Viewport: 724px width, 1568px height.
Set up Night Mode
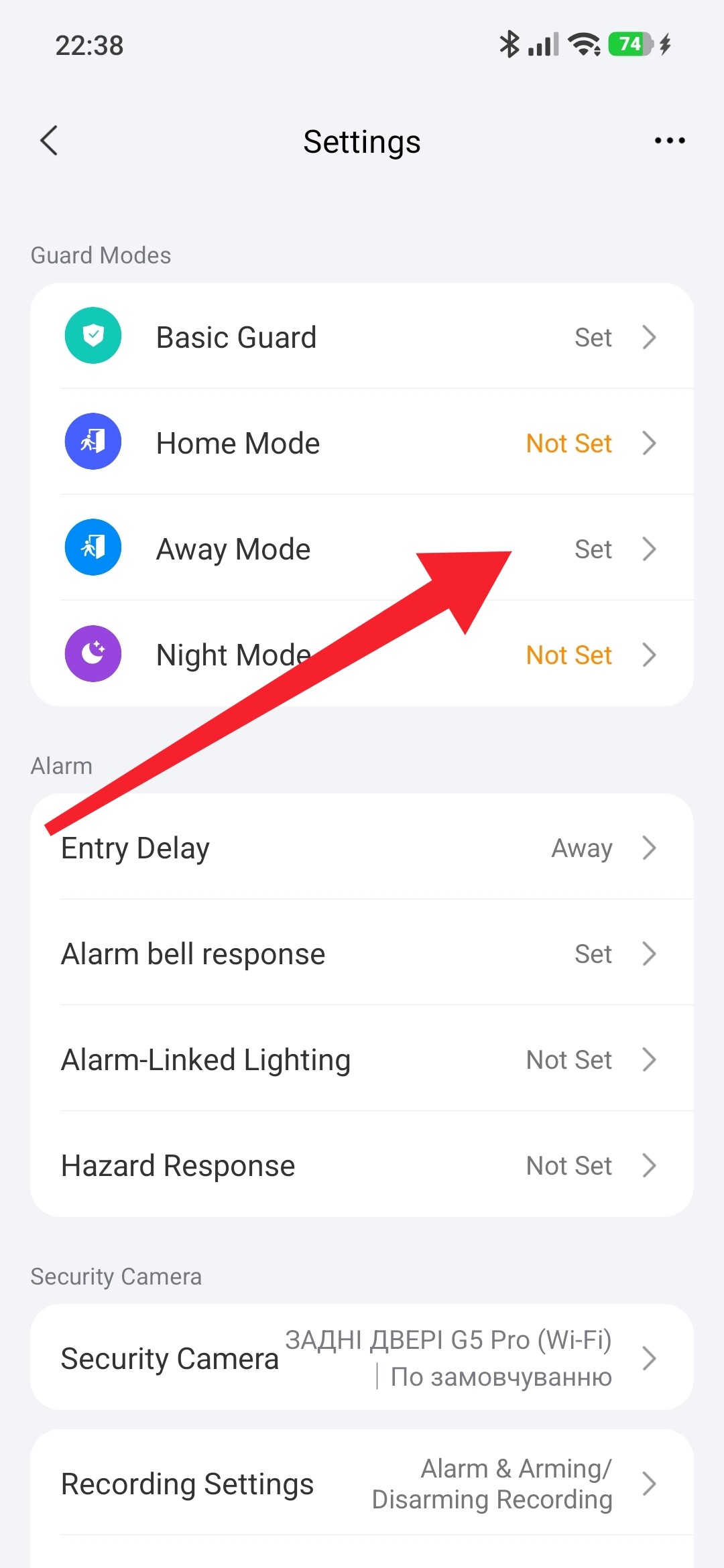pyautogui.click(x=362, y=653)
